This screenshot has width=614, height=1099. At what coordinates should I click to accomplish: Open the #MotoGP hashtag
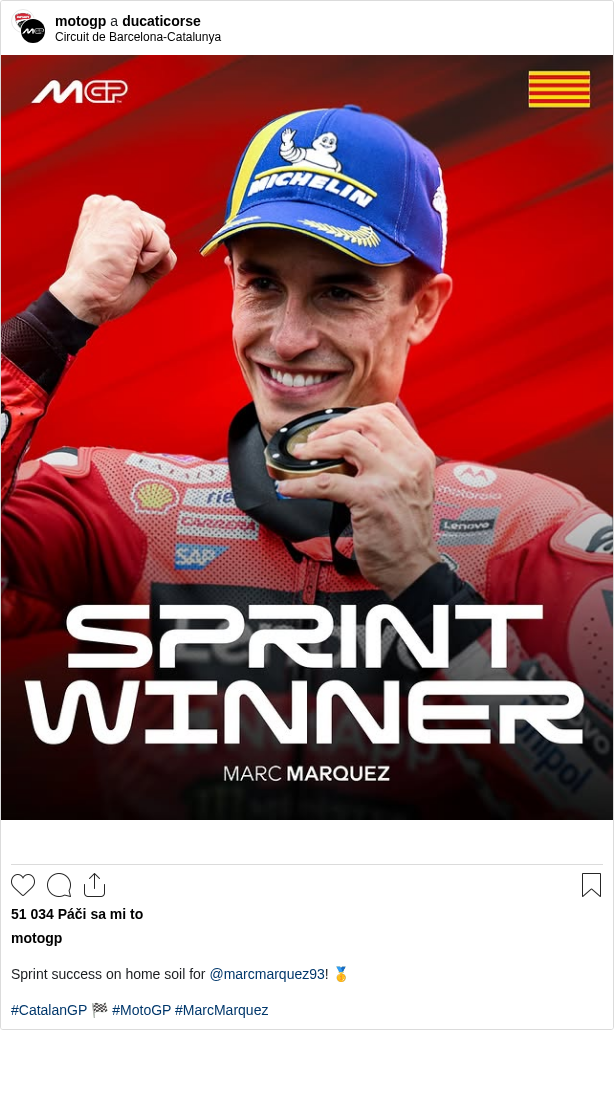click(141, 1010)
